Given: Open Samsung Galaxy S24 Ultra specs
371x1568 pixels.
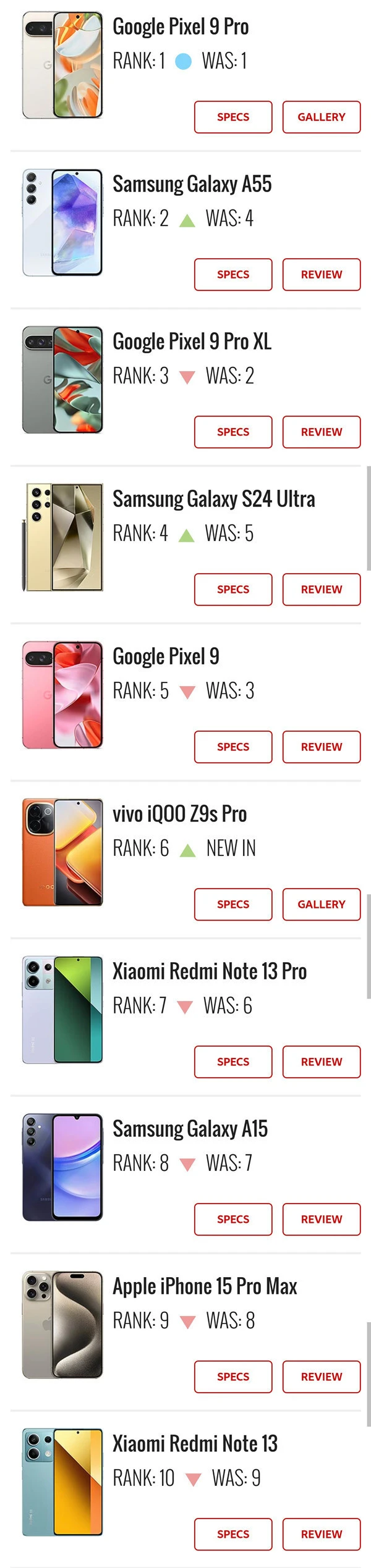Looking at the screenshot, I should click(233, 590).
